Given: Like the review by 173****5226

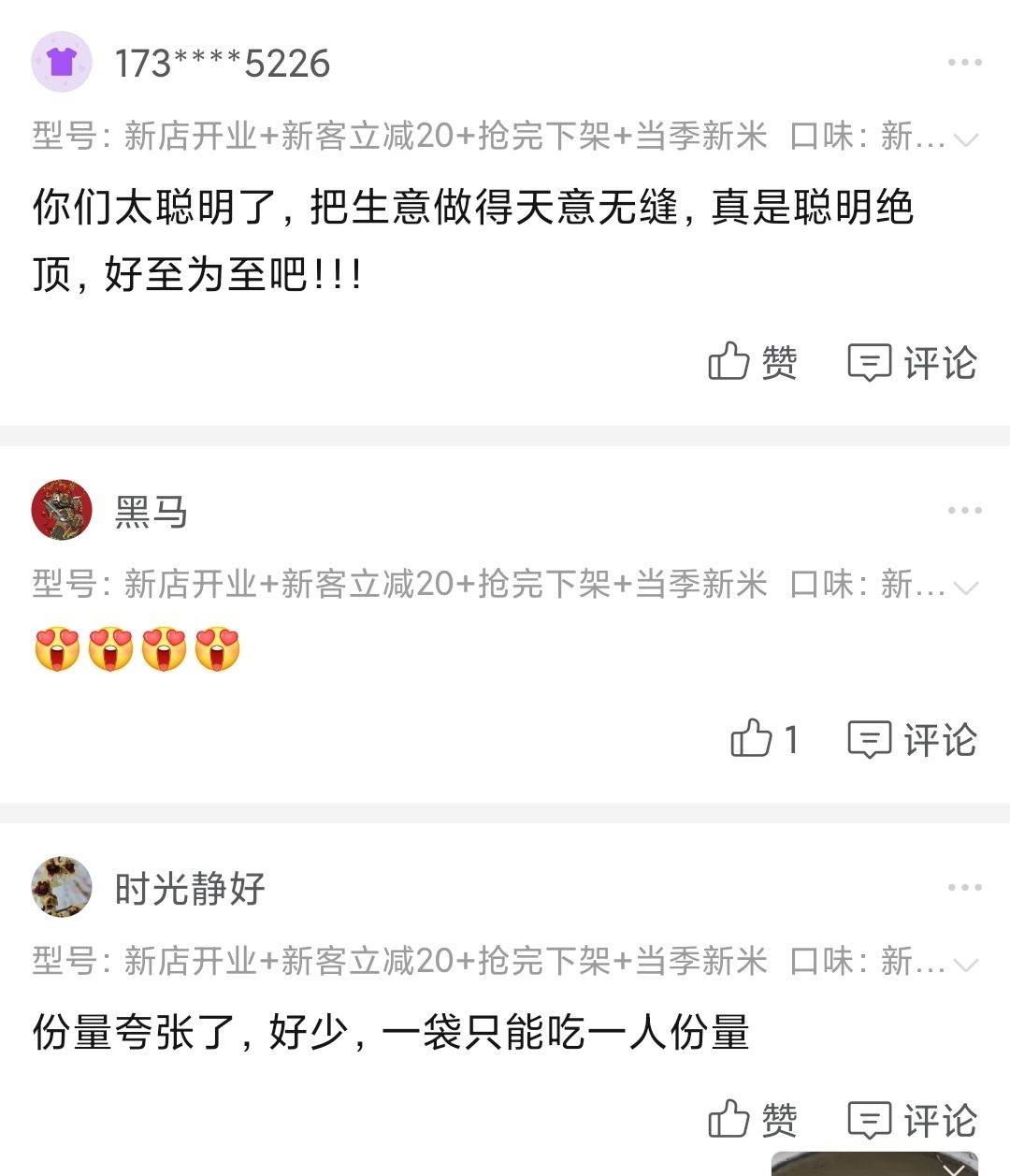Looking at the screenshot, I should [752, 362].
